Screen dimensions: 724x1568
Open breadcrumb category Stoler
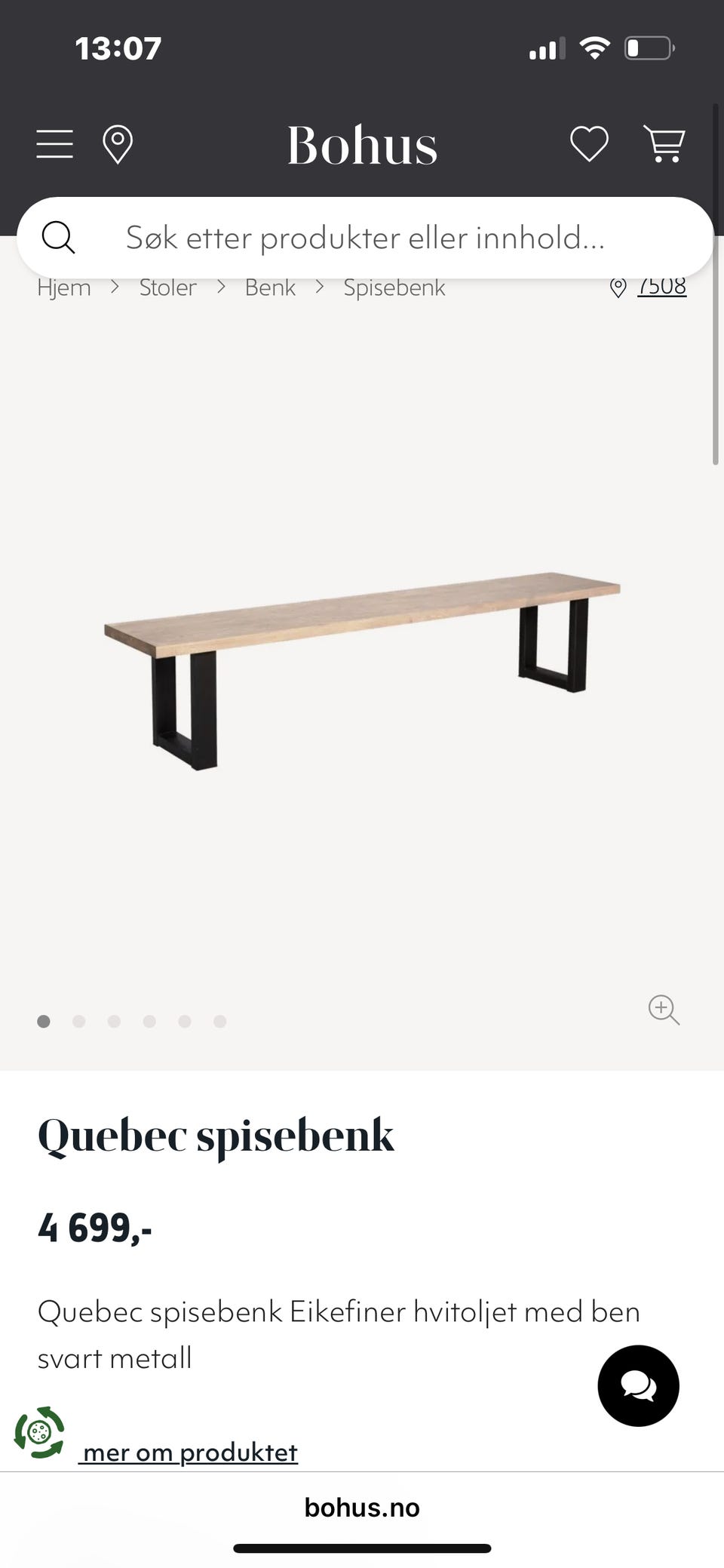(x=167, y=287)
